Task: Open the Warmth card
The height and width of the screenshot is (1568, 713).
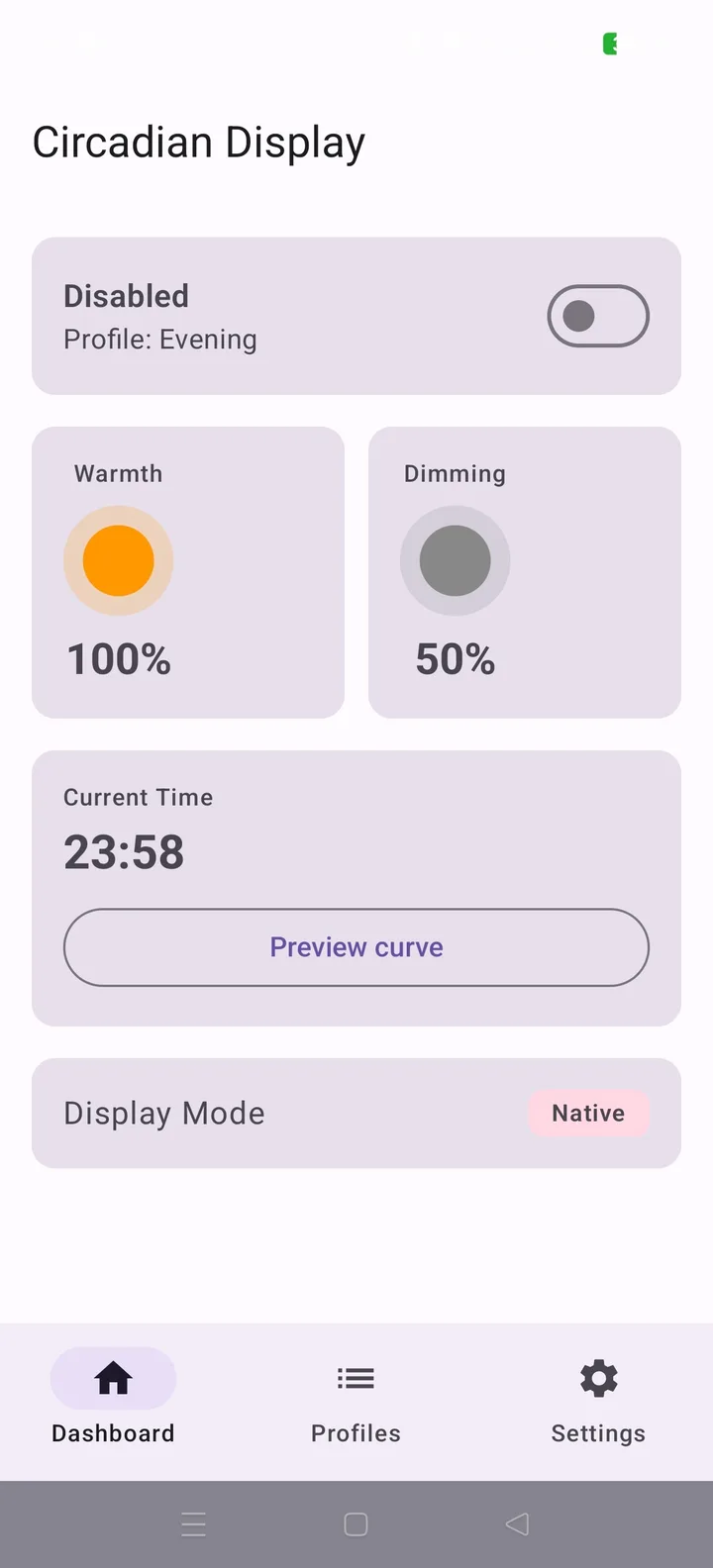Action: 188,572
